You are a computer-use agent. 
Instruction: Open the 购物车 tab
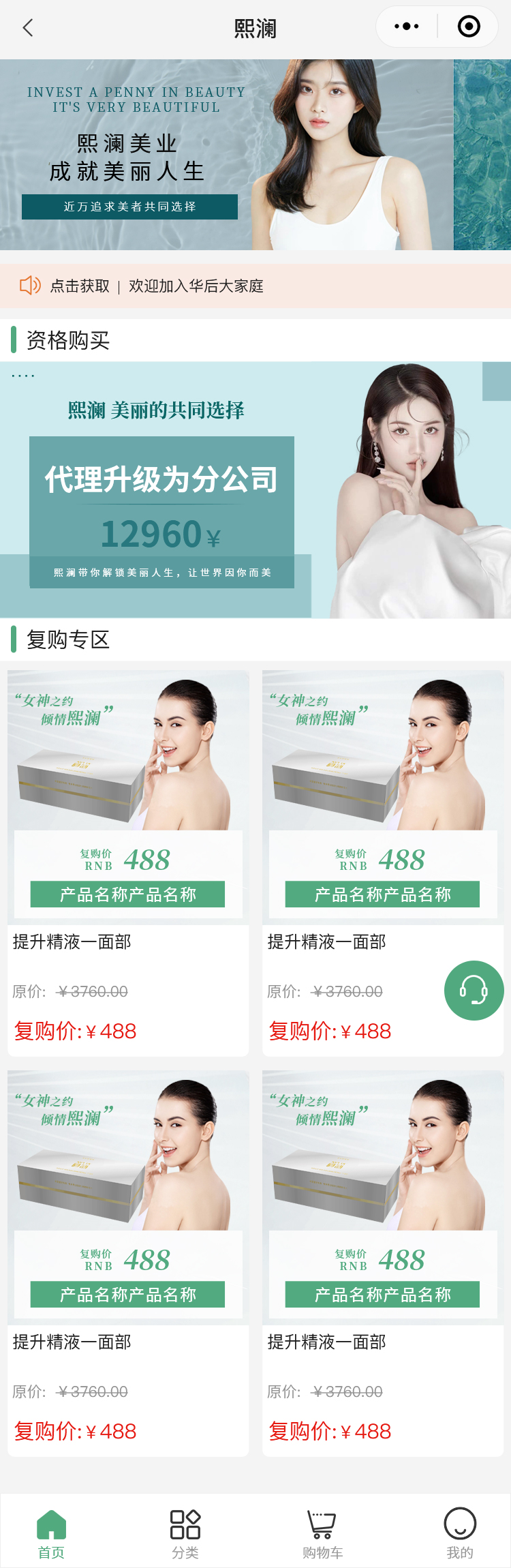point(322,1533)
